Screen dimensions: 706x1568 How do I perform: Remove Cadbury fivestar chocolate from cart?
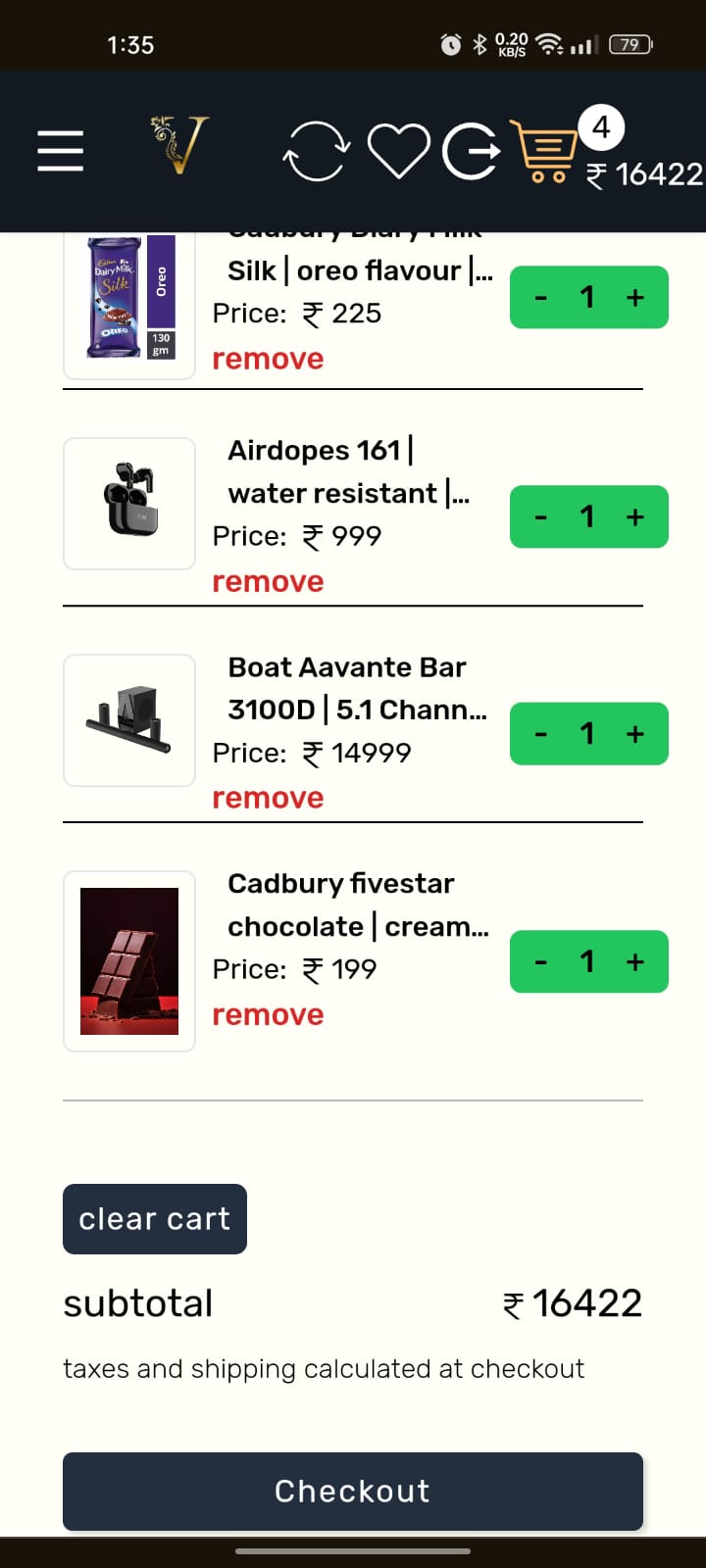(268, 1014)
